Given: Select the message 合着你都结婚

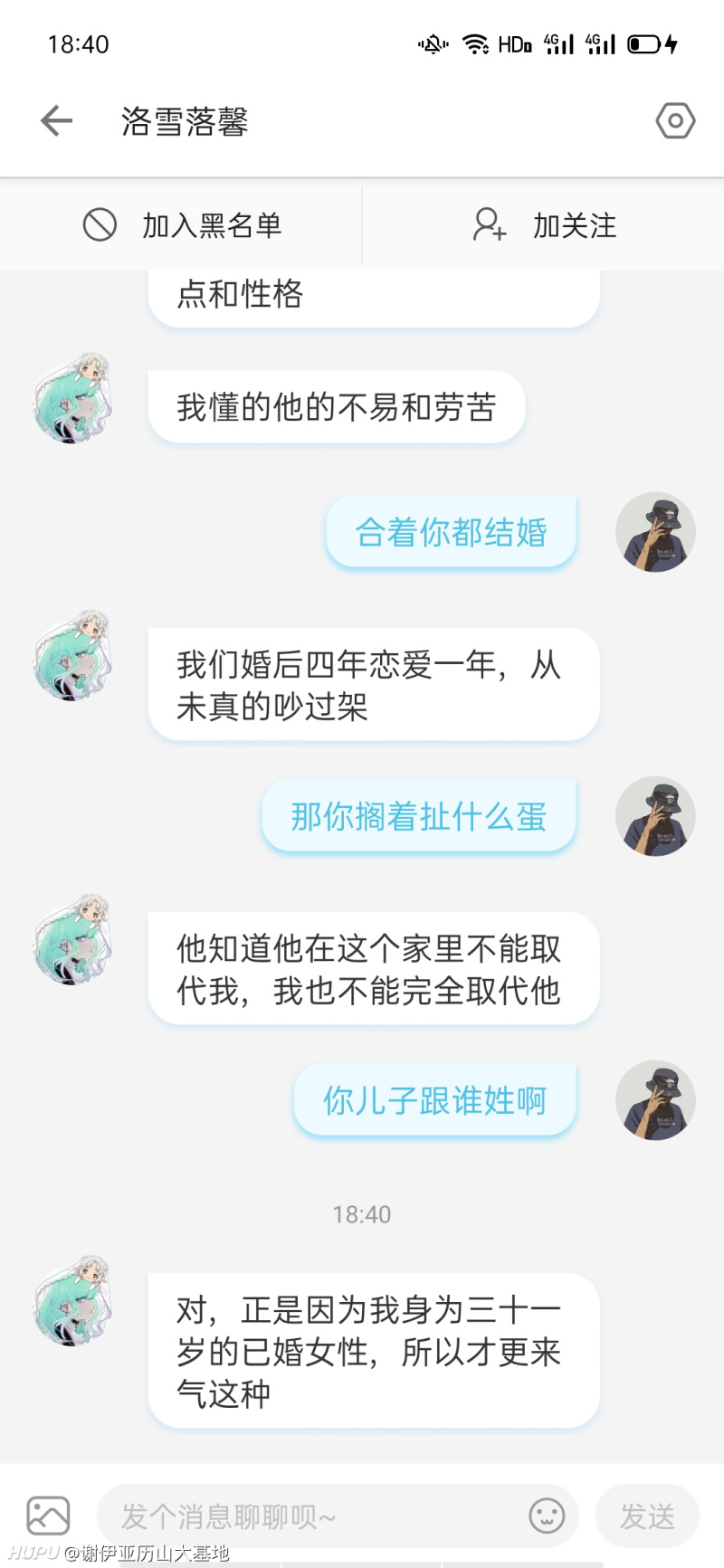Looking at the screenshot, I should pos(450,532).
